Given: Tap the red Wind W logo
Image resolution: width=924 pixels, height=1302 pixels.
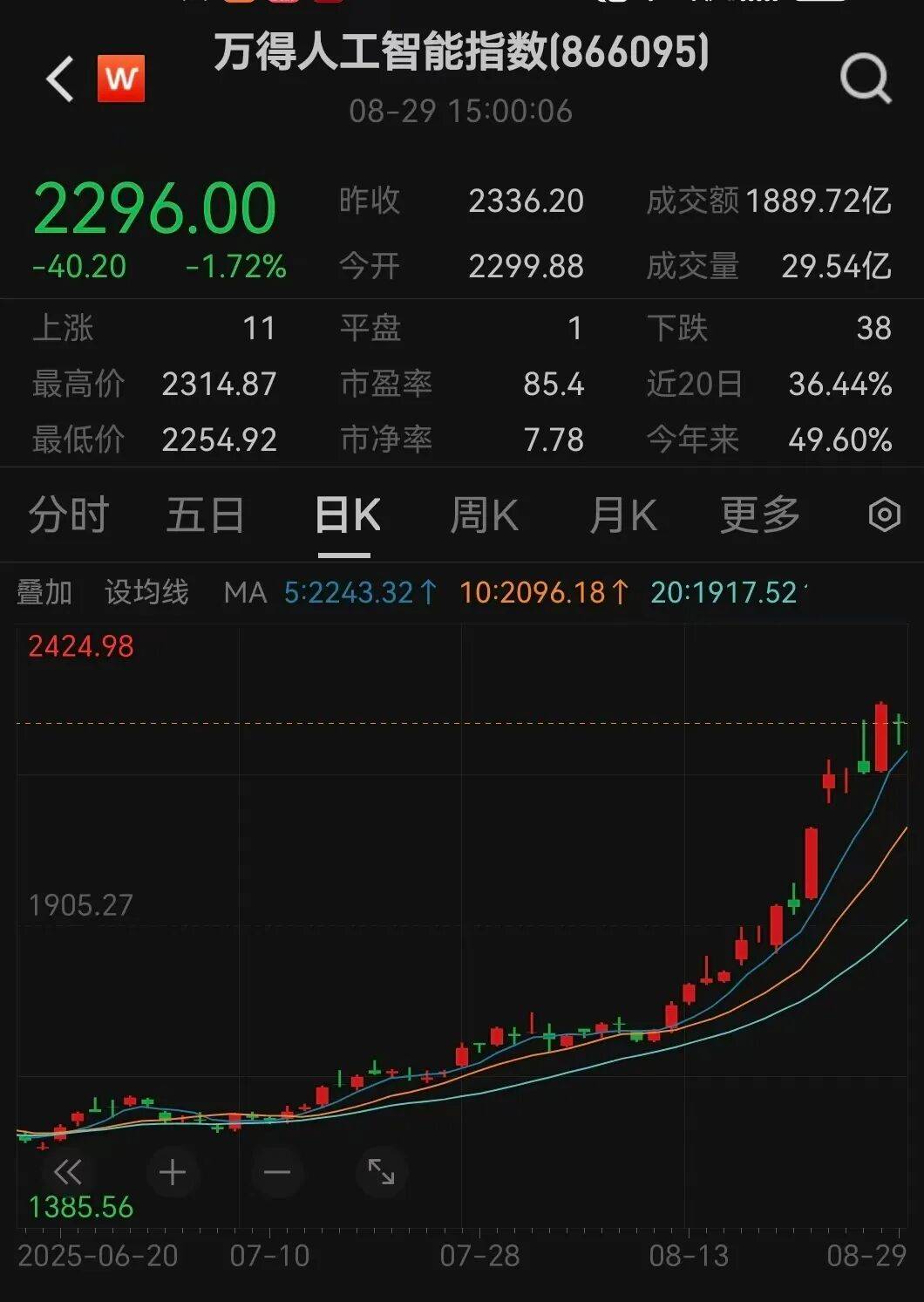Looking at the screenshot, I should [120, 78].
